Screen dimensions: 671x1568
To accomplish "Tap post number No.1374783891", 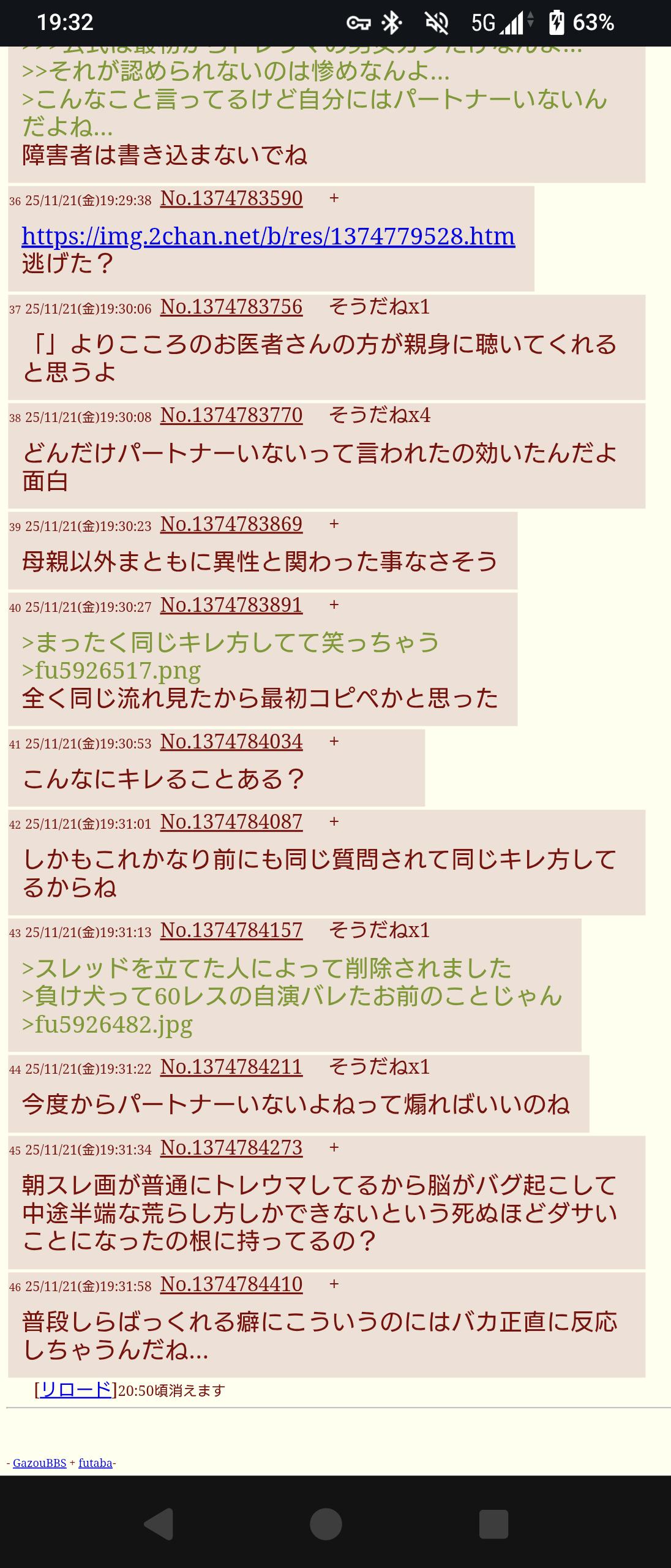I will pyautogui.click(x=231, y=605).
